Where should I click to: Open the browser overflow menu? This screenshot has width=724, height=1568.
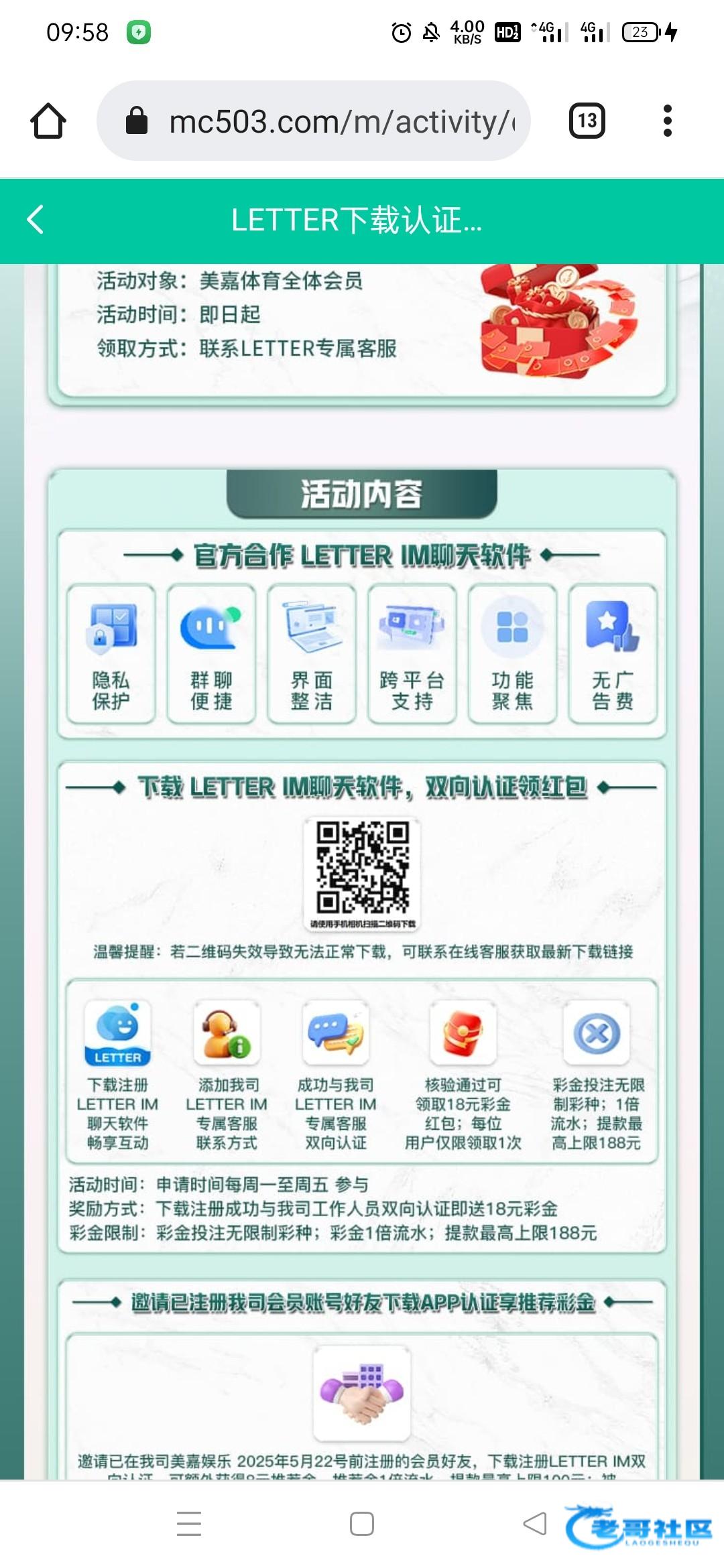(x=666, y=121)
